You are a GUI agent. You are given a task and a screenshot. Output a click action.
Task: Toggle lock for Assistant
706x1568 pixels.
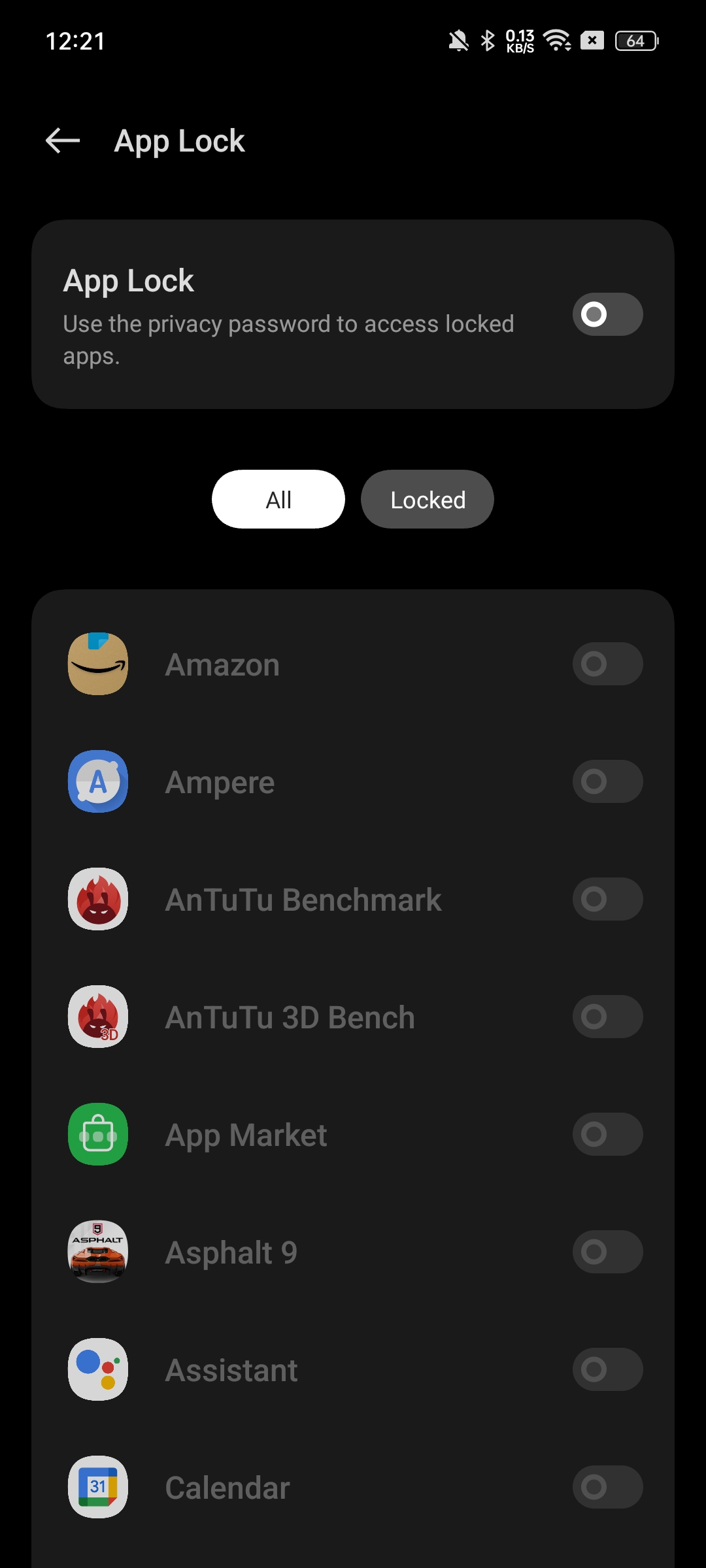pyautogui.click(x=607, y=1369)
